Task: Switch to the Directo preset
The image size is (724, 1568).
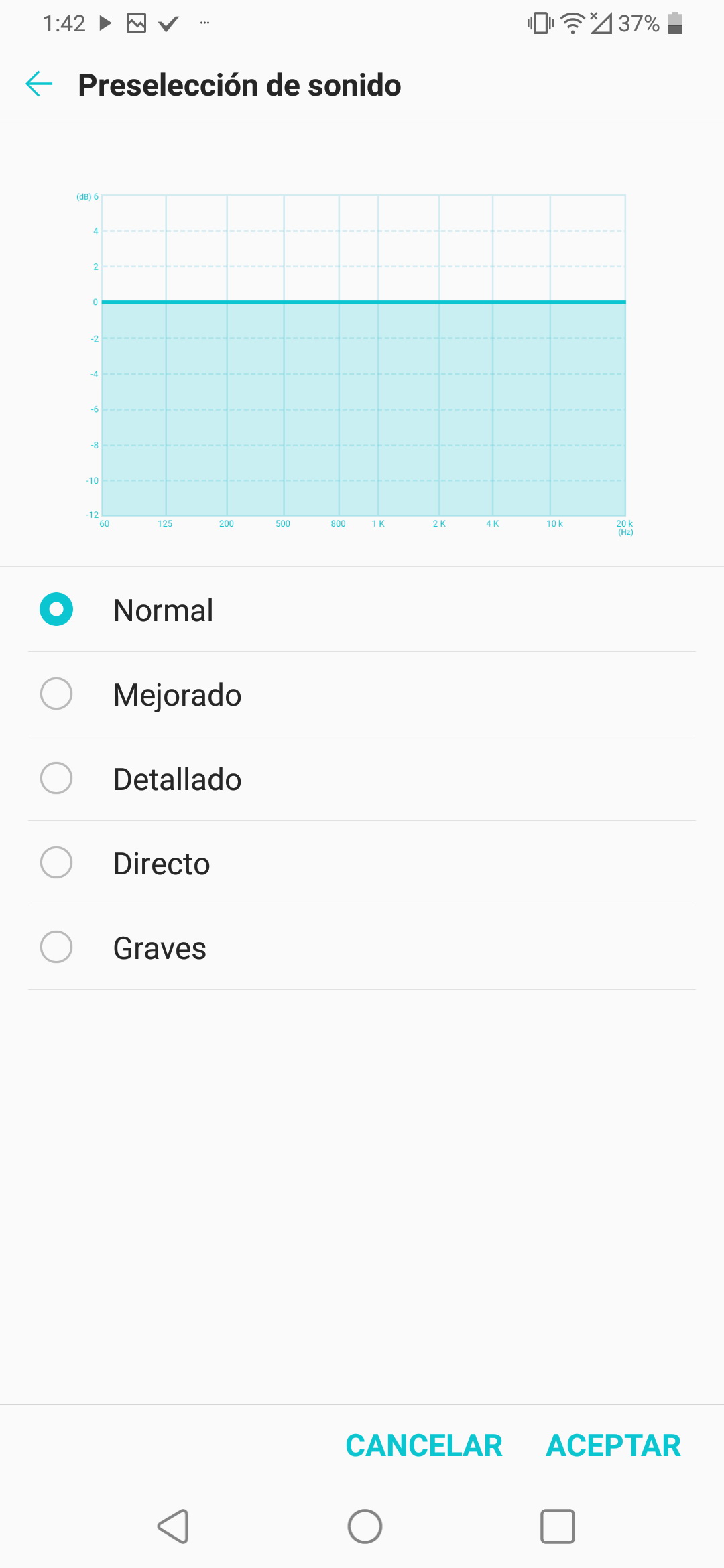Action: (x=362, y=863)
